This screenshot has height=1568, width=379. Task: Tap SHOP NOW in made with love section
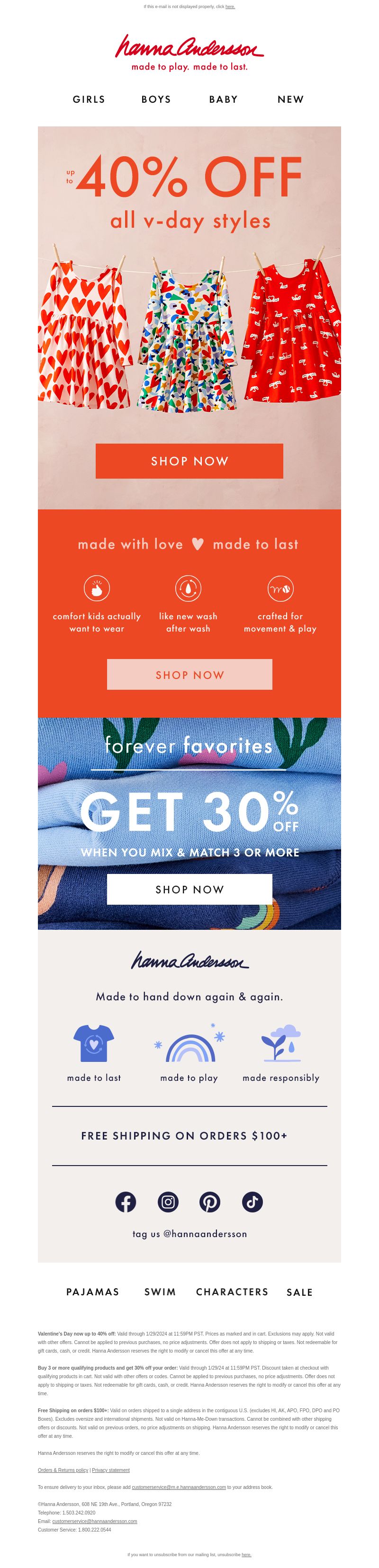(x=189, y=675)
